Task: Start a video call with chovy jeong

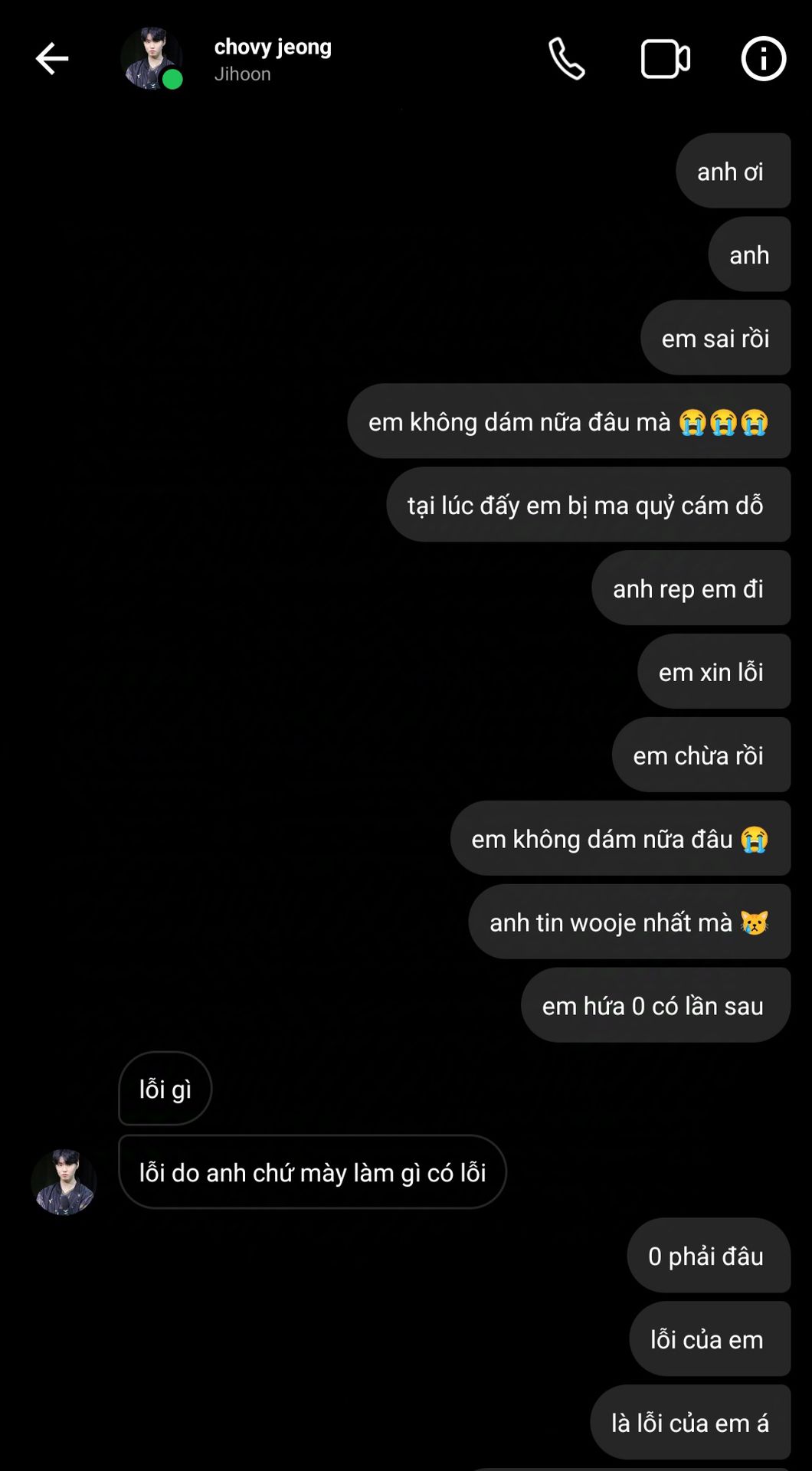Action: 665,59
